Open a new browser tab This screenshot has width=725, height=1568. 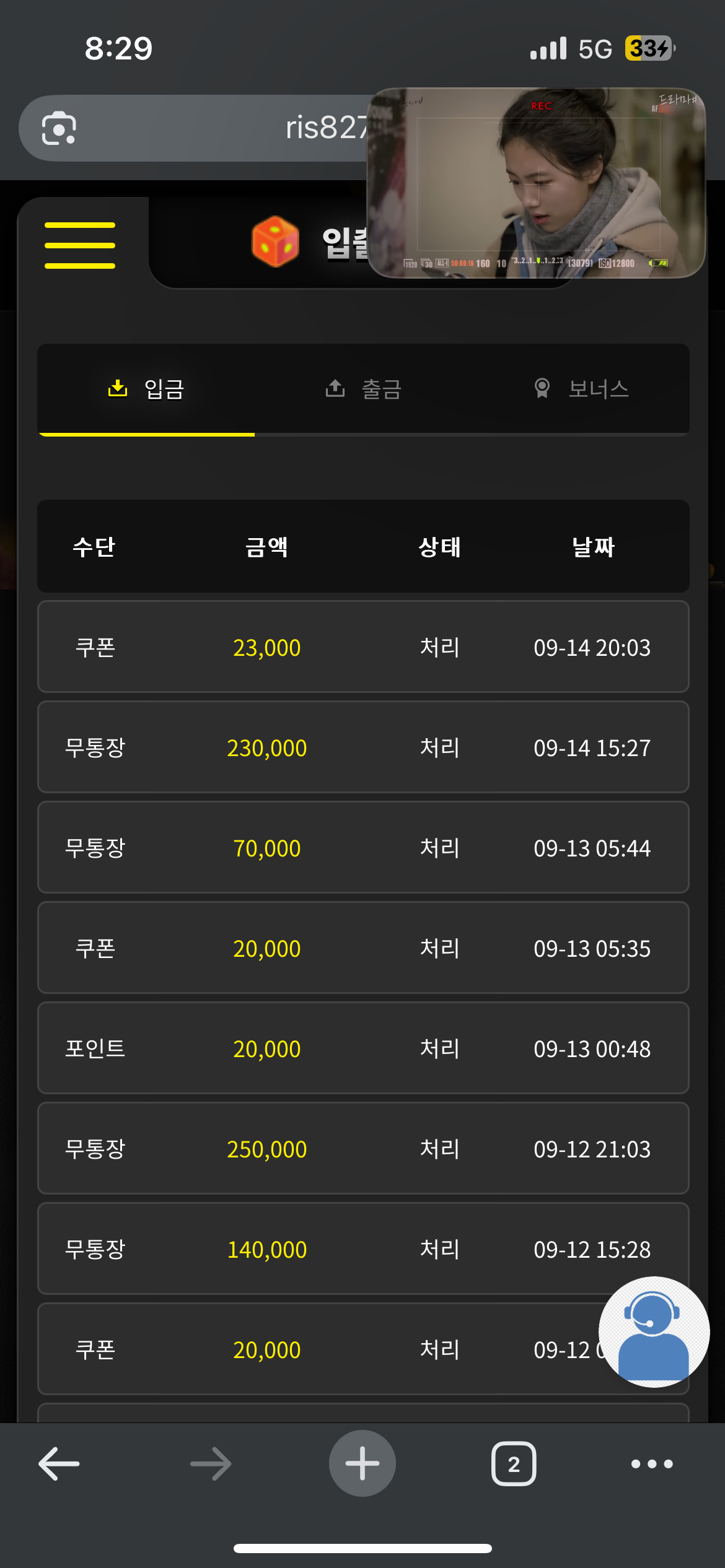click(362, 1463)
